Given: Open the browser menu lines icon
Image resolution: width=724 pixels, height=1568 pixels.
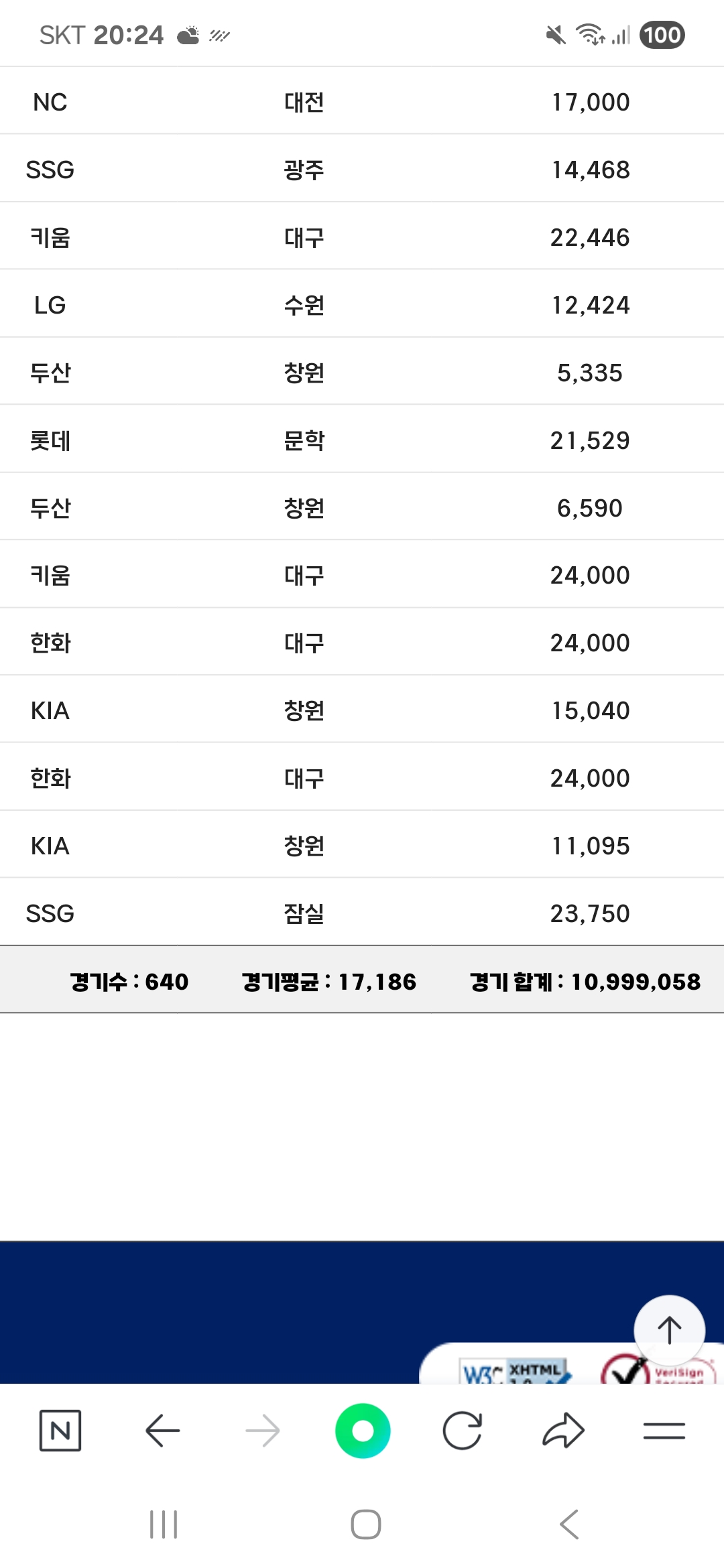Looking at the screenshot, I should (x=664, y=1431).
